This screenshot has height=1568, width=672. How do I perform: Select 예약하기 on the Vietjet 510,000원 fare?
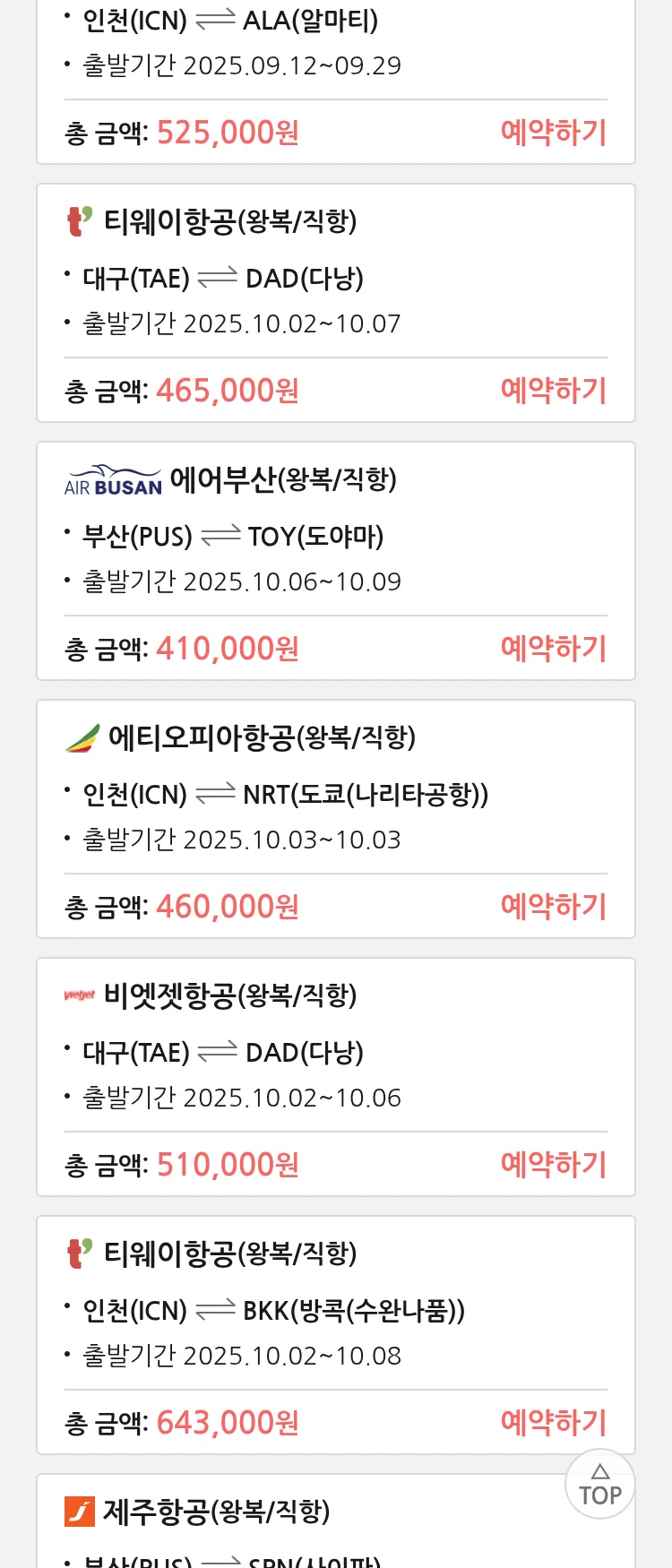click(553, 1165)
